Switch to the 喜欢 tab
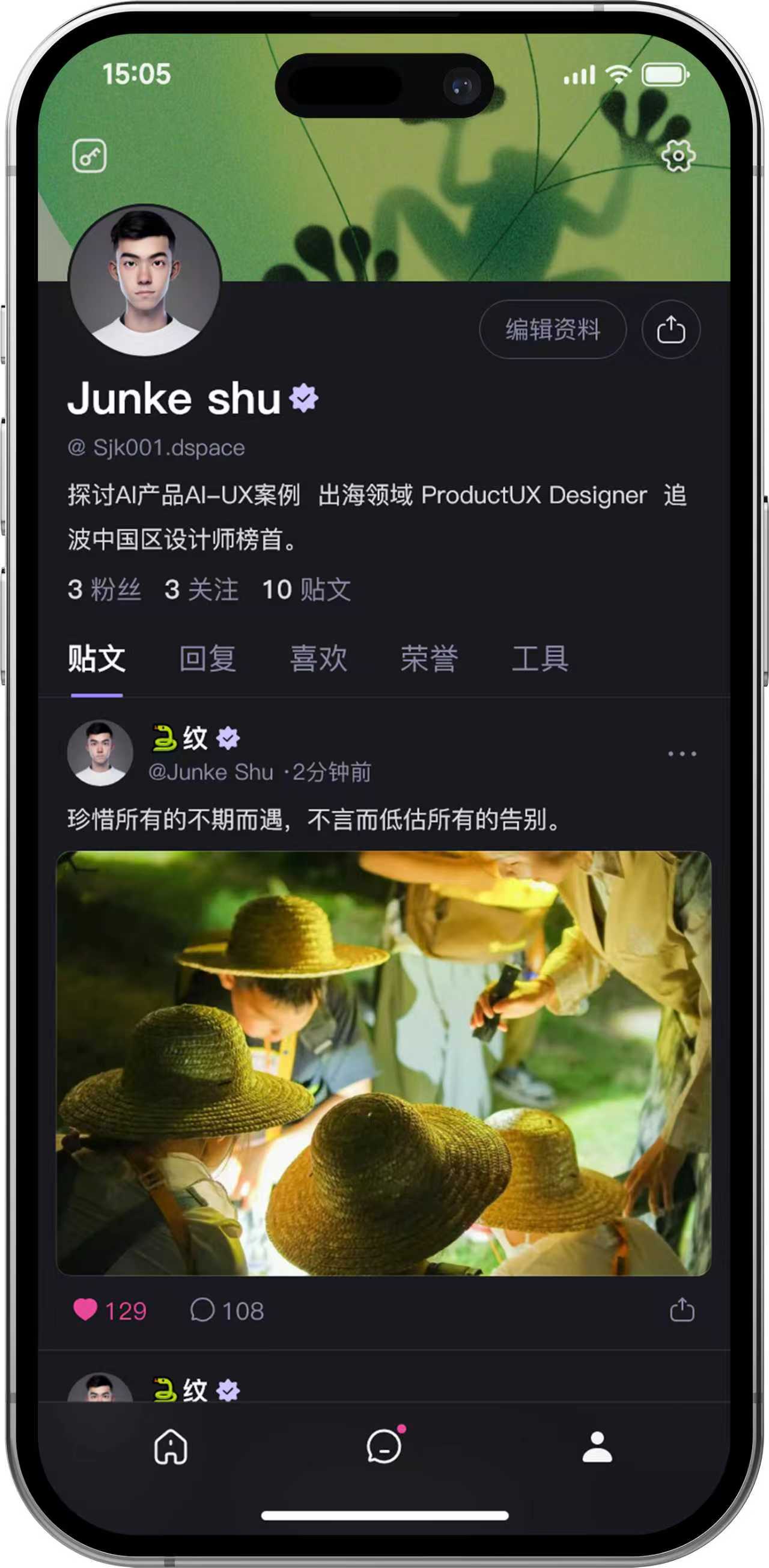769x1568 pixels. 318,659
